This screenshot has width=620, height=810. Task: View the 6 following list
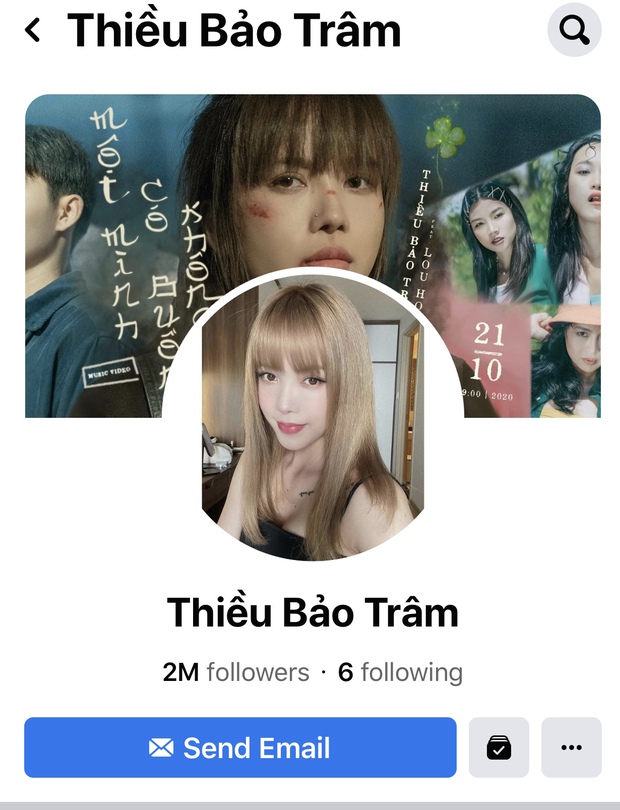click(400, 672)
